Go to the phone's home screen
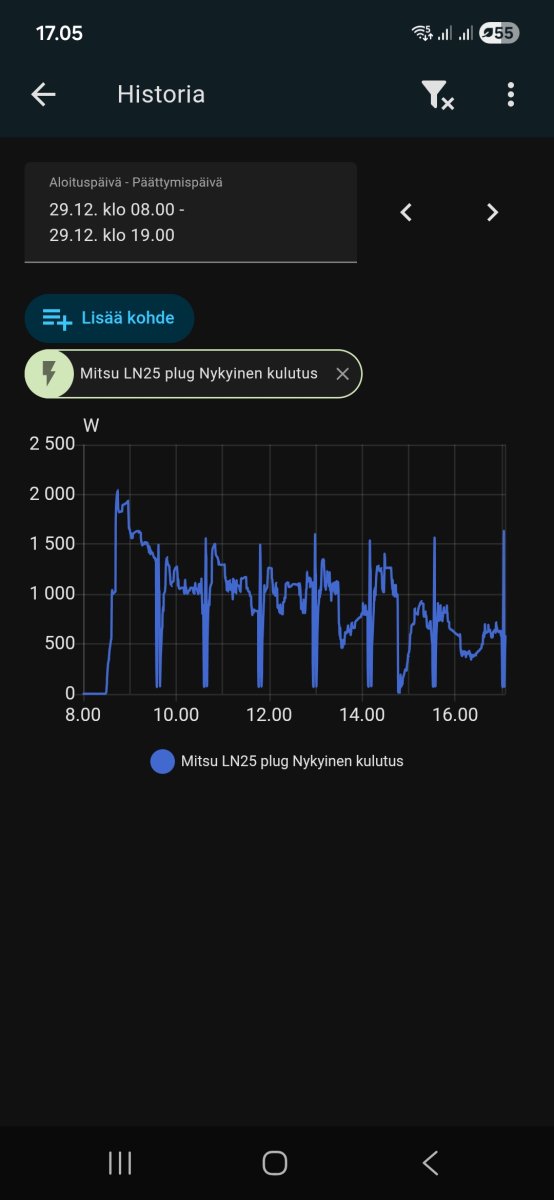Image resolution: width=554 pixels, height=1200 pixels. click(x=275, y=1162)
